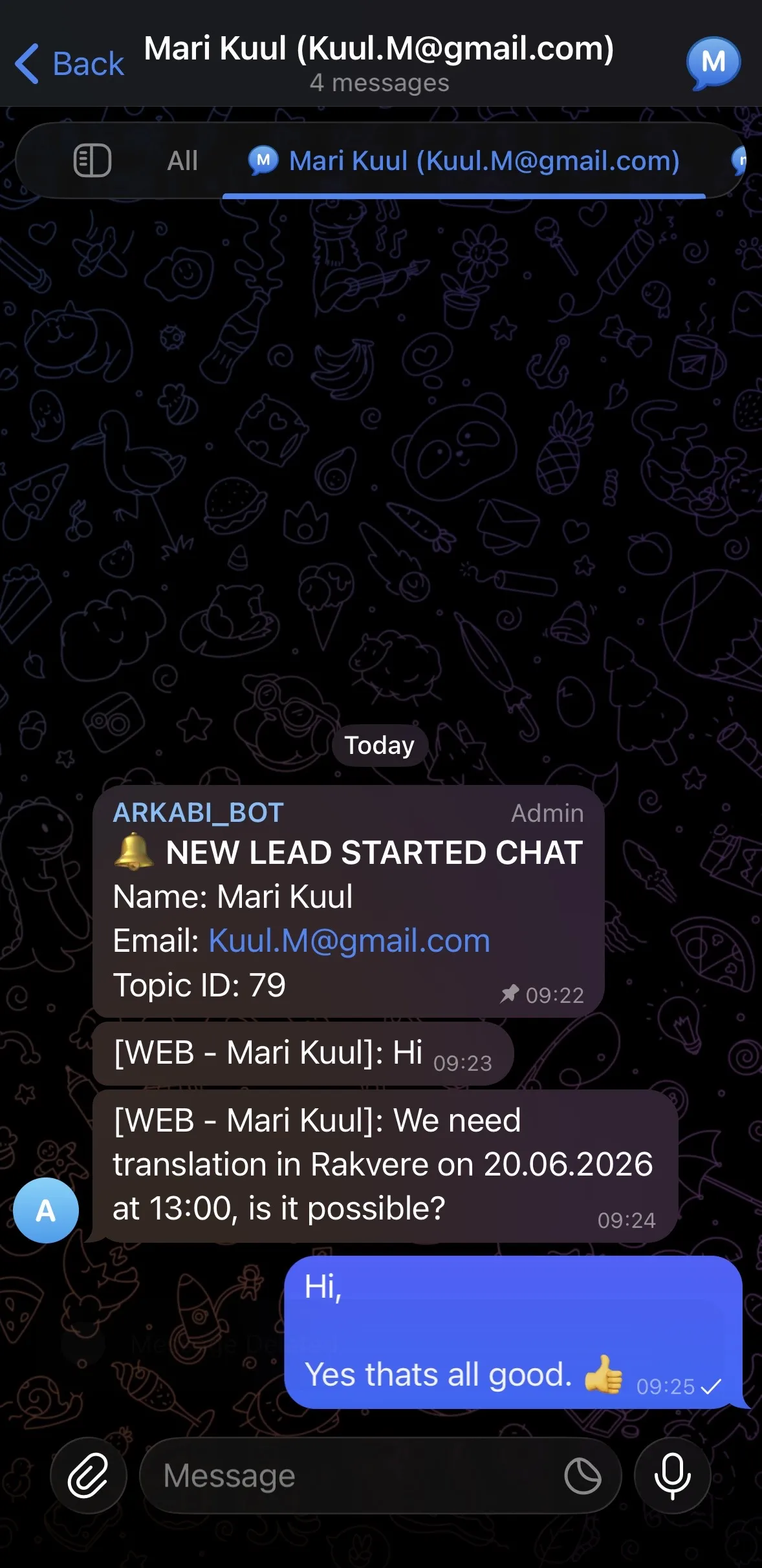Tap the A sender avatar
Image resolution: width=762 pixels, height=1568 pixels.
tap(46, 1210)
